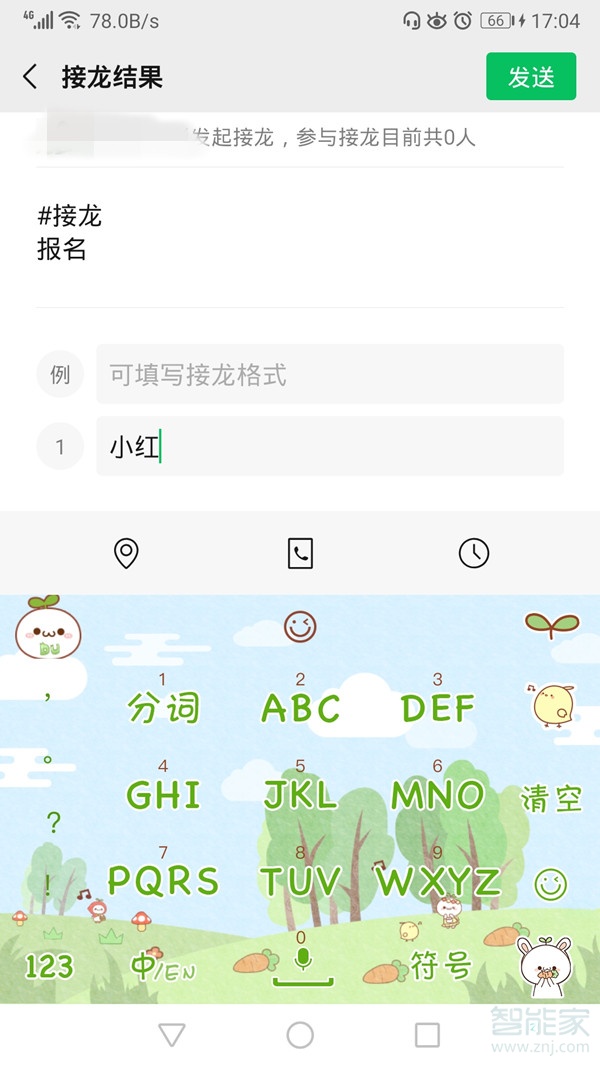Insert a time with the clock icon
The image size is (600, 1066).
(473, 553)
